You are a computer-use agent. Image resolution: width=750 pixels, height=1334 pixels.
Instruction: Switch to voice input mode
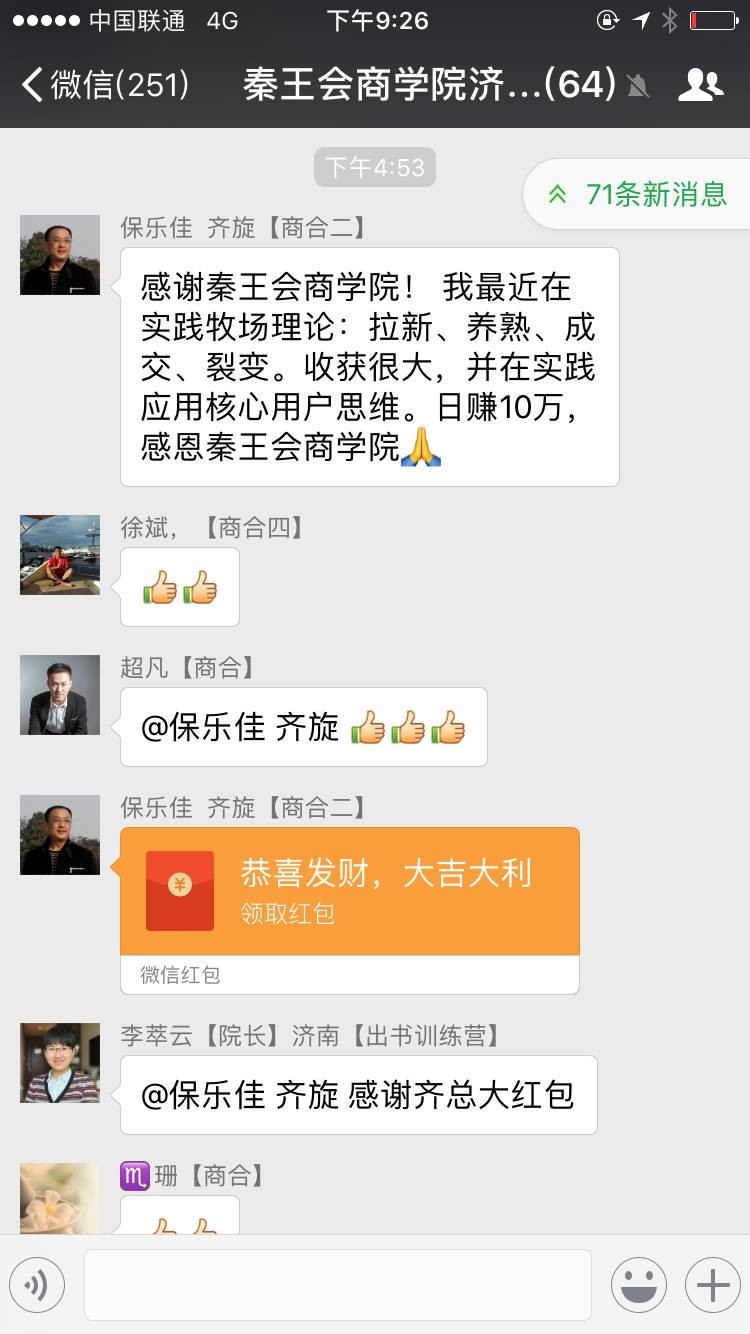point(37,1284)
